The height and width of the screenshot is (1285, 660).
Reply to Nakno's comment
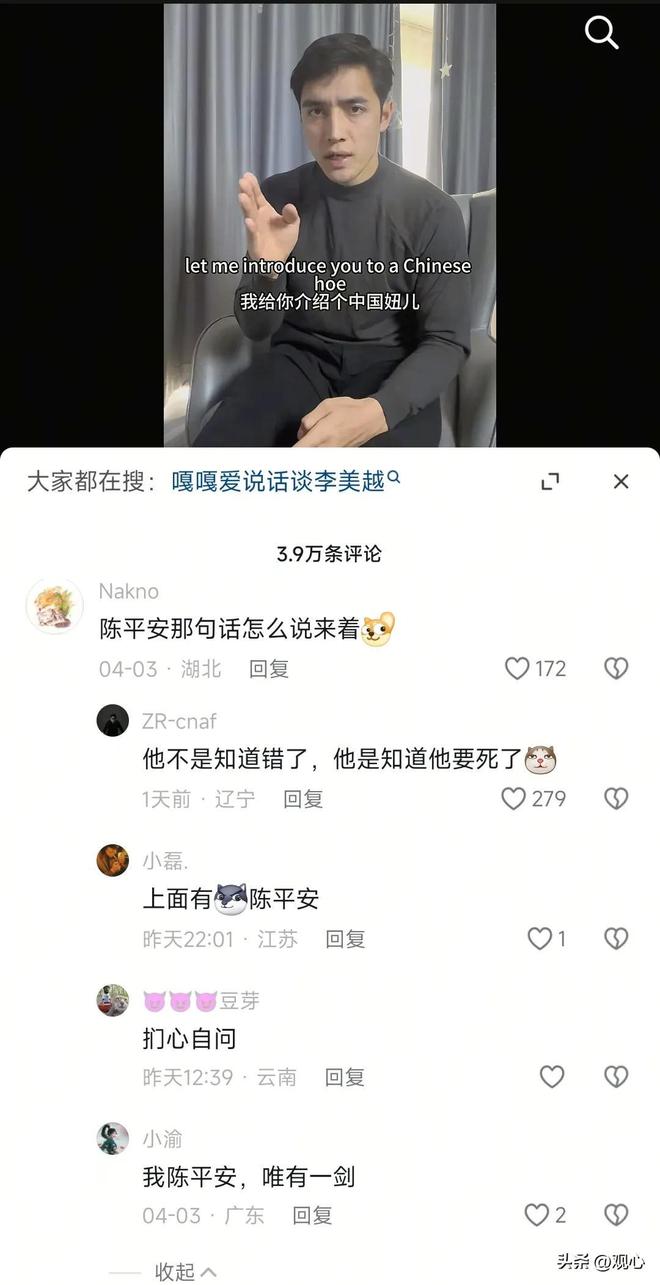pyautogui.click(x=268, y=669)
